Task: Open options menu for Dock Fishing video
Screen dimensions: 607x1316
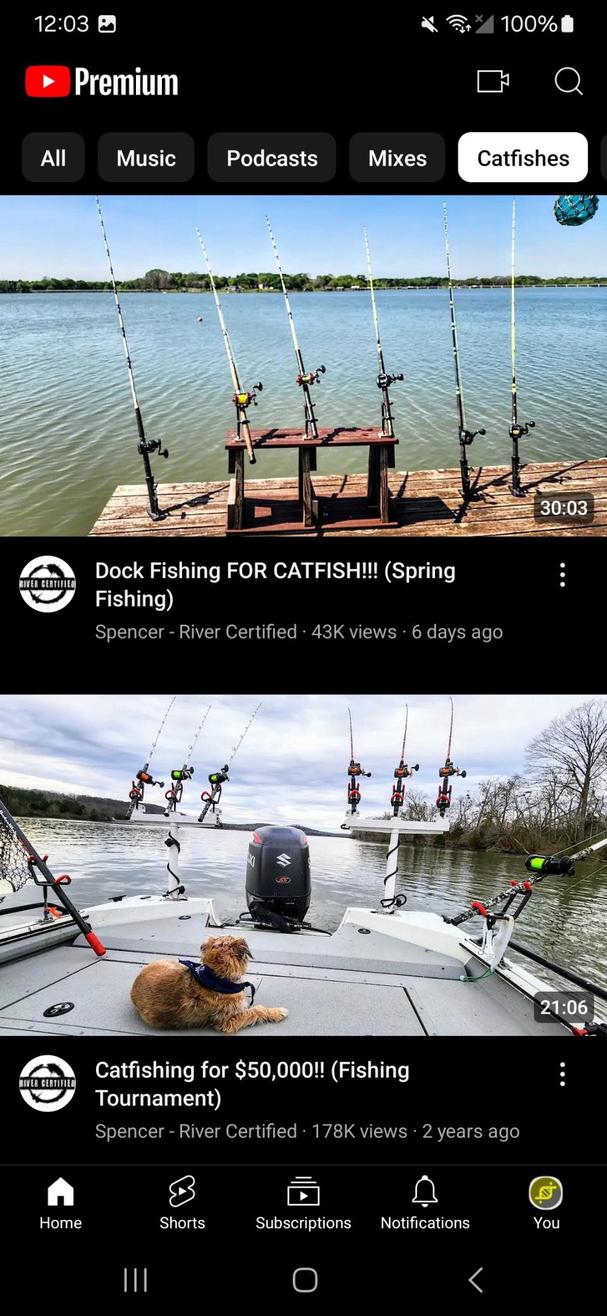Action: click(x=562, y=574)
